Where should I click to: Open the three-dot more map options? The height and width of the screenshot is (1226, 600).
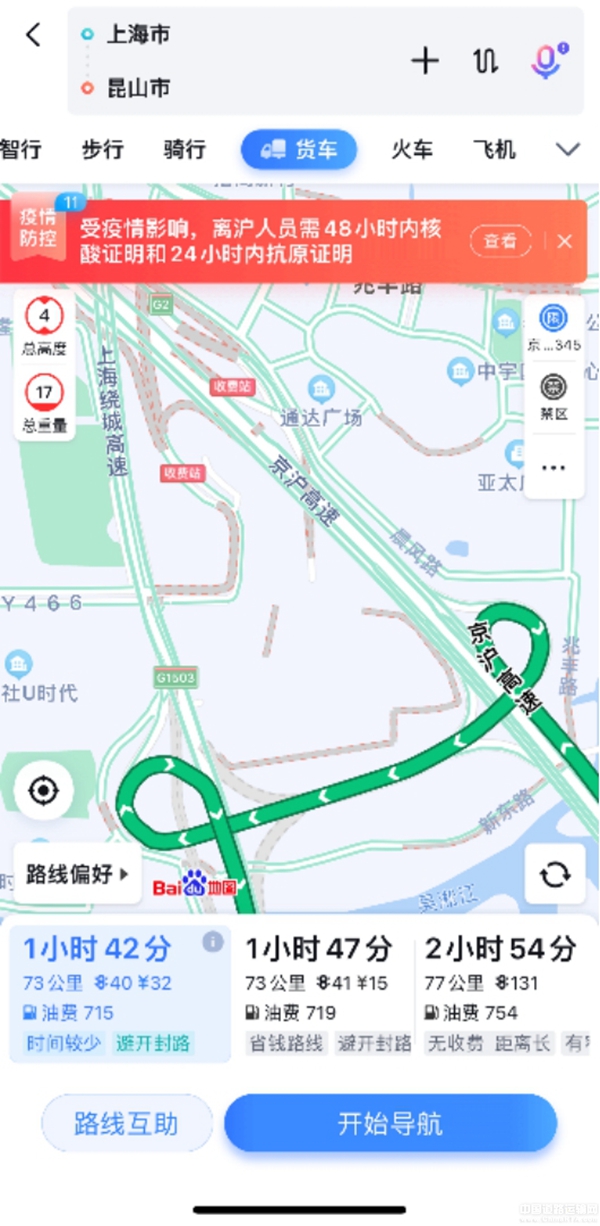[553, 467]
